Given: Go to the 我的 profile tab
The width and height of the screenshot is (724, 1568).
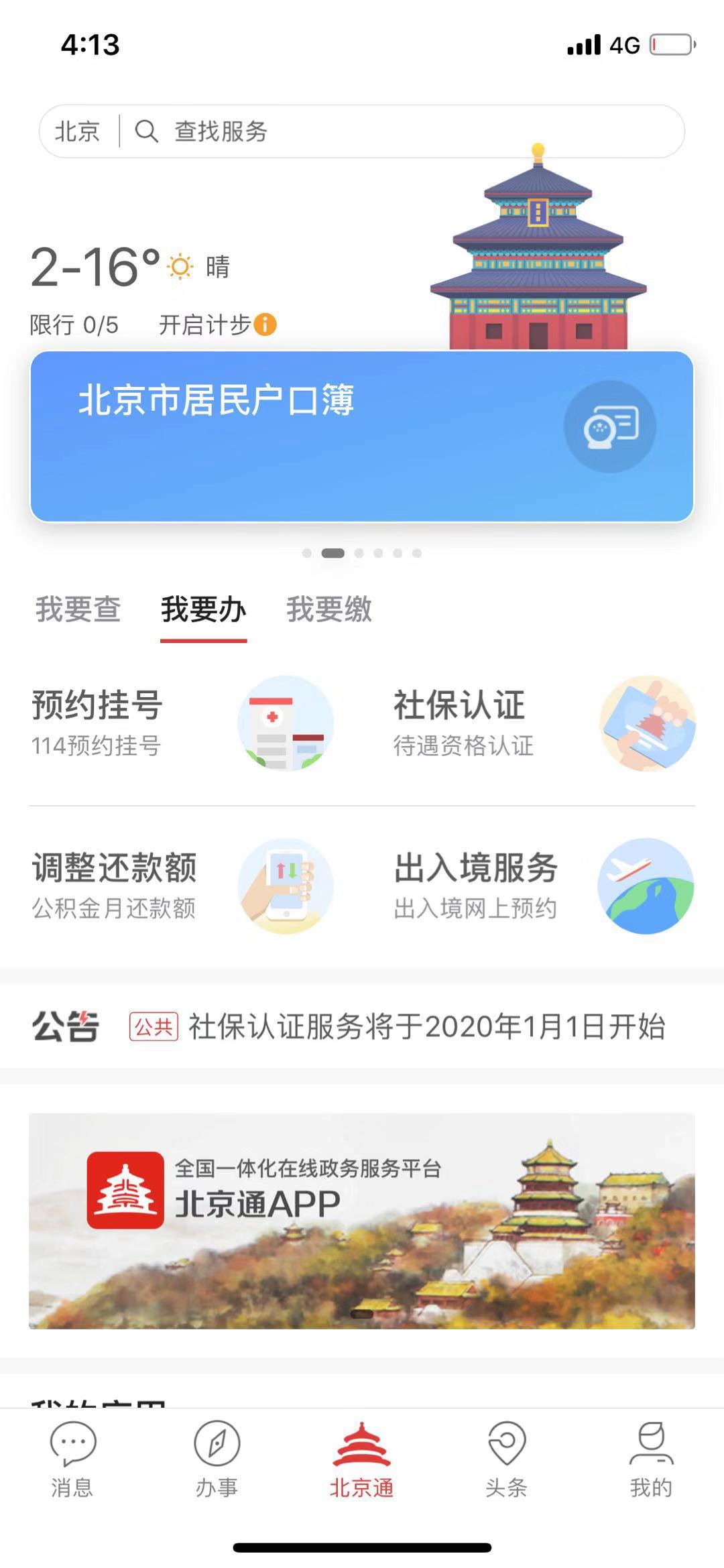Looking at the screenshot, I should (x=651, y=1459).
